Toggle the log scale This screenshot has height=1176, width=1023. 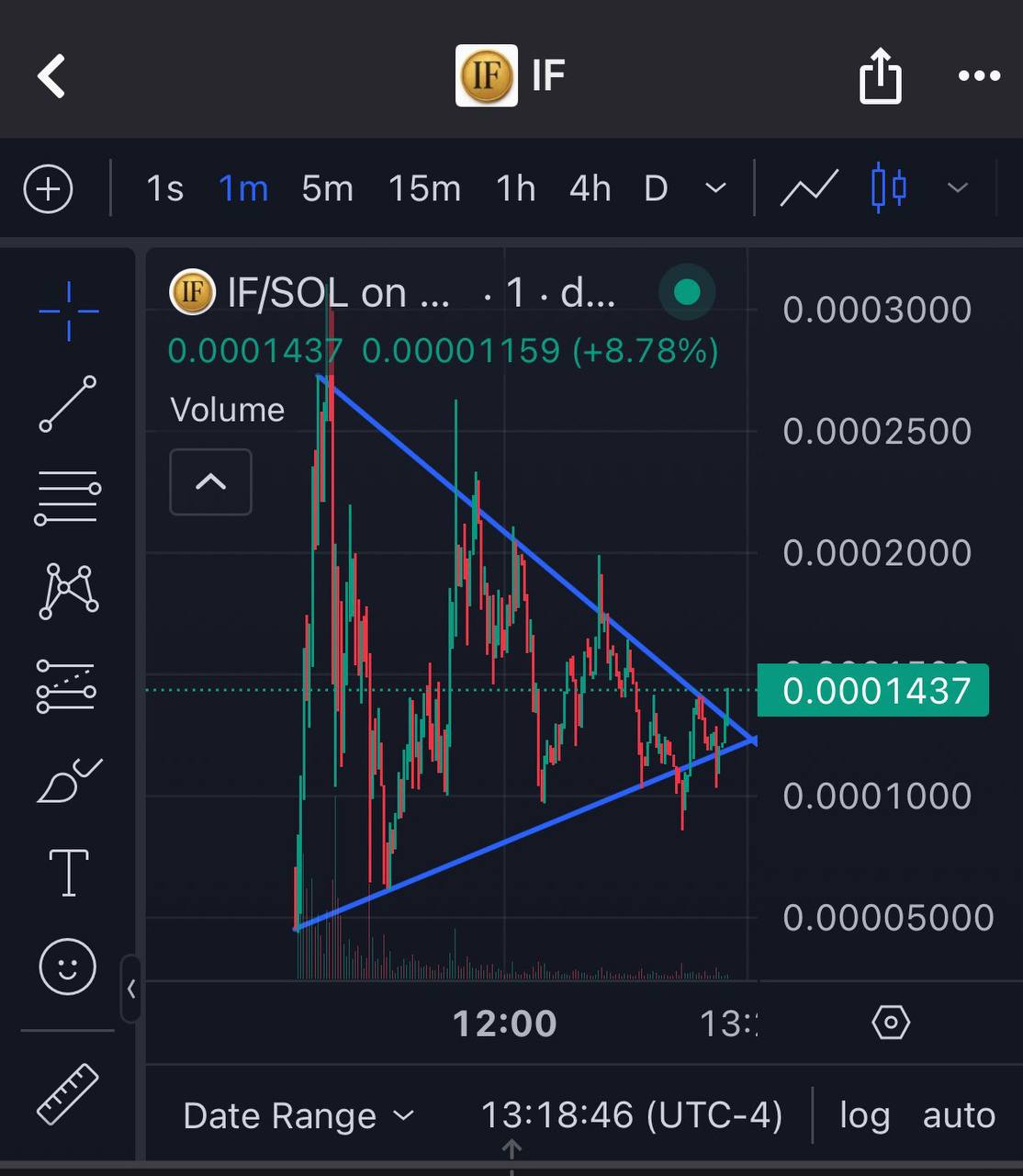[x=864, y=1116]
